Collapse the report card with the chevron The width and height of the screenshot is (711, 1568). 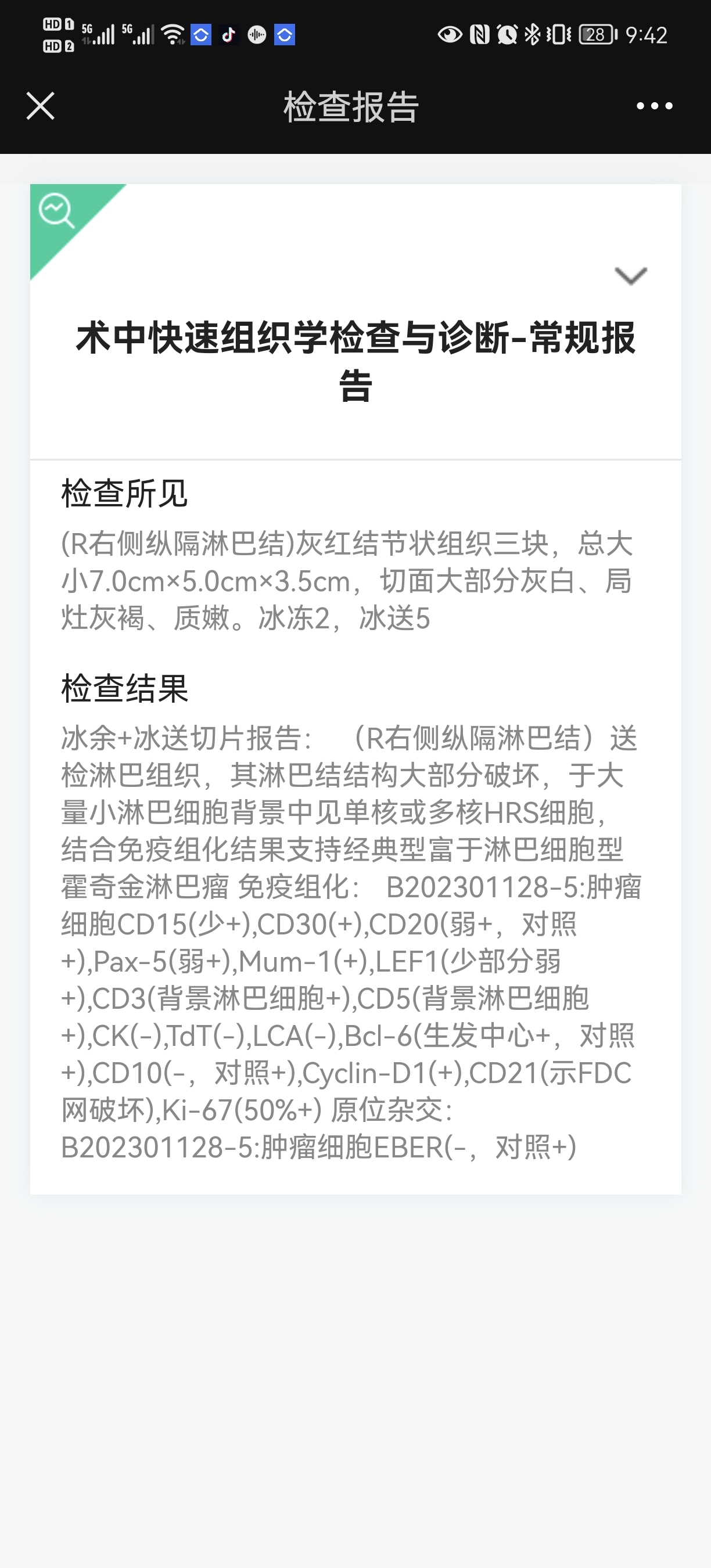click(631, 276)
